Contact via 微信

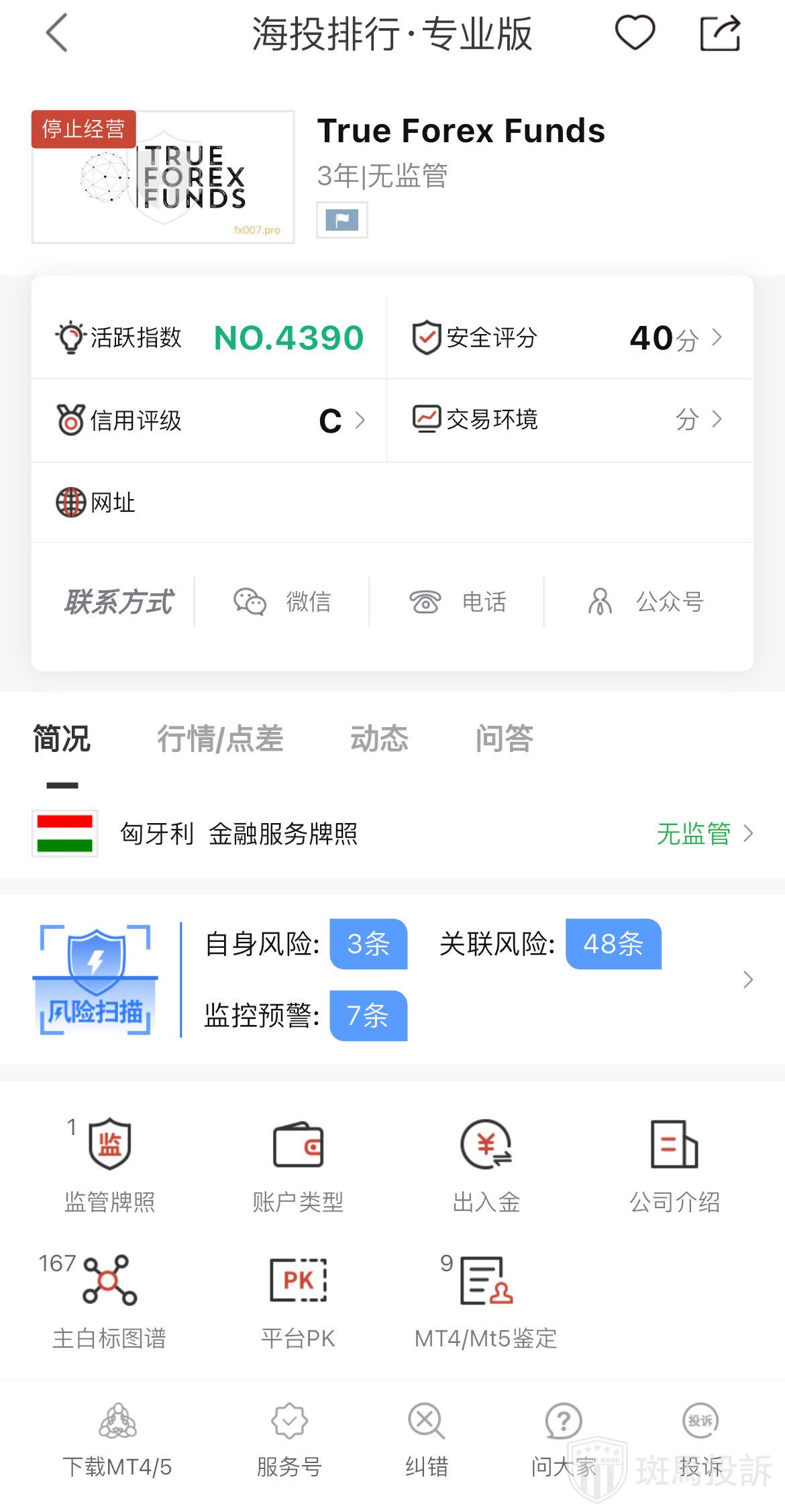(282, 602)
